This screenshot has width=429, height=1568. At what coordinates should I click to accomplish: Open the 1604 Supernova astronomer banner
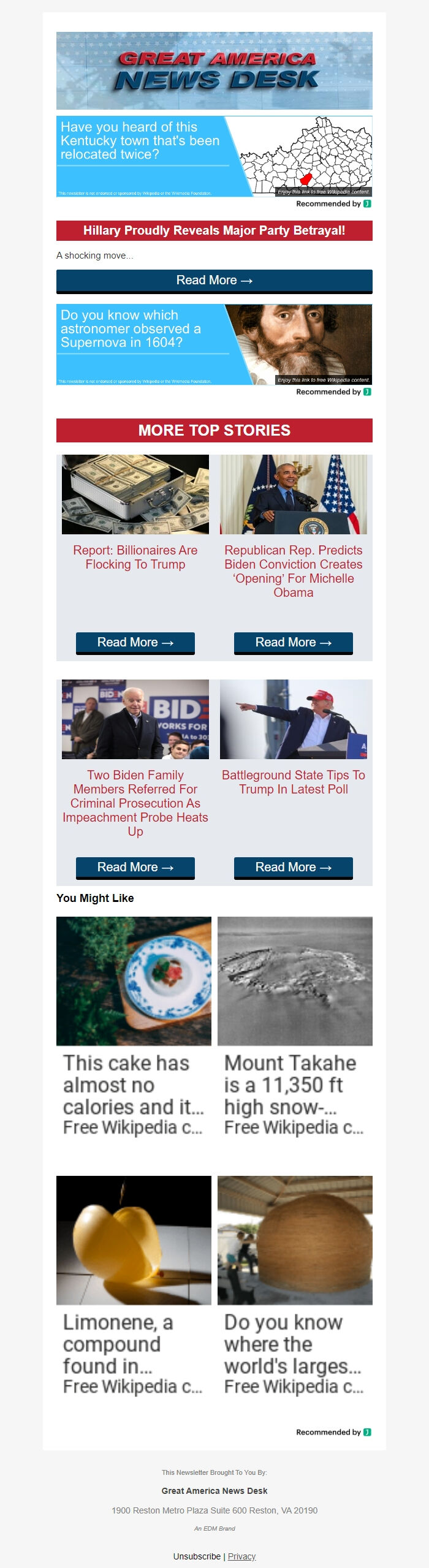point(214,344)
